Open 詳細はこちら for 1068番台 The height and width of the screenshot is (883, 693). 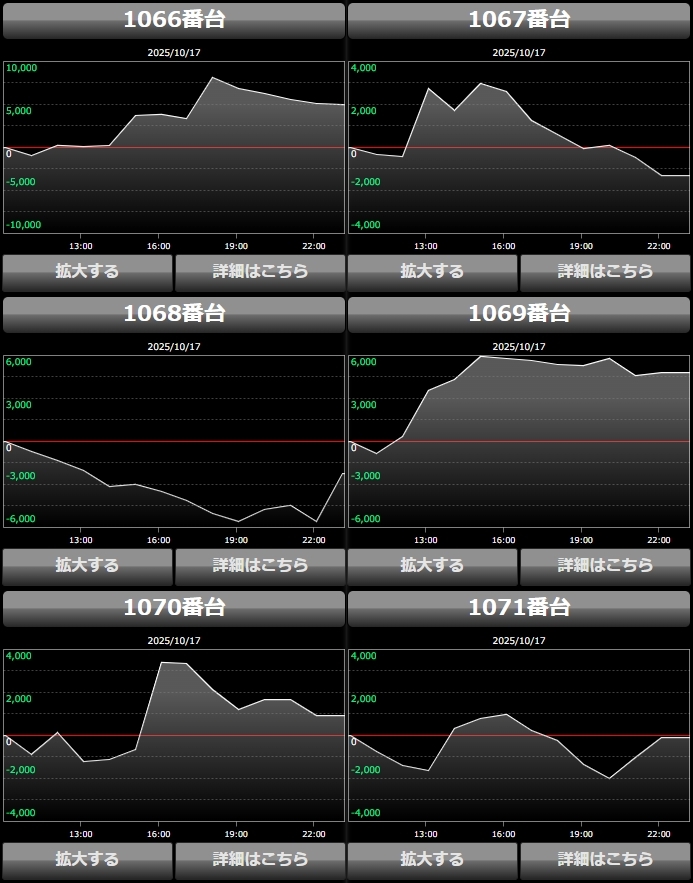pos(260,565)
